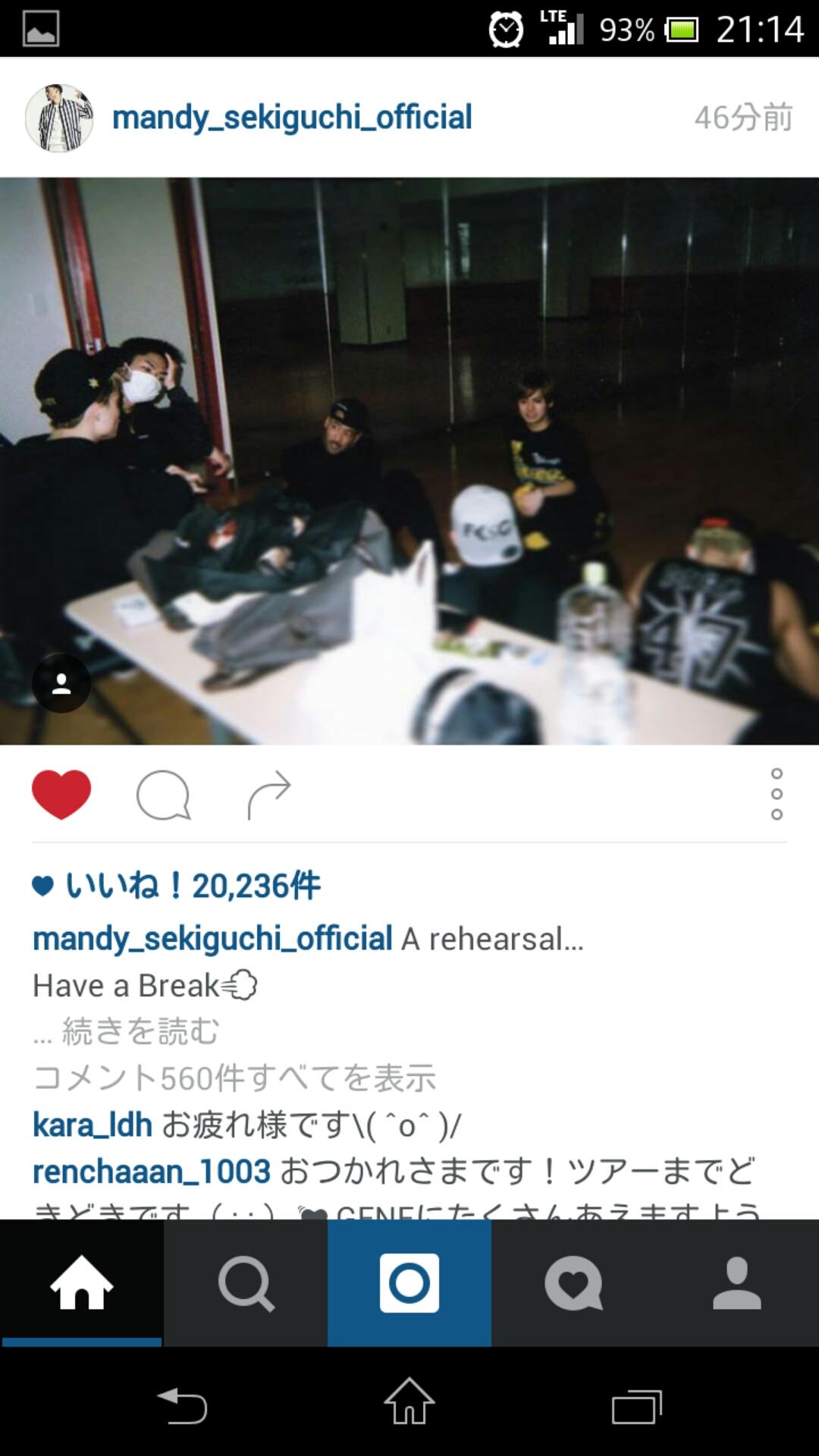This screenshot has height=1456, width=819.
Task: Switch to the Search tab
Action: (x=246, y=1283)
